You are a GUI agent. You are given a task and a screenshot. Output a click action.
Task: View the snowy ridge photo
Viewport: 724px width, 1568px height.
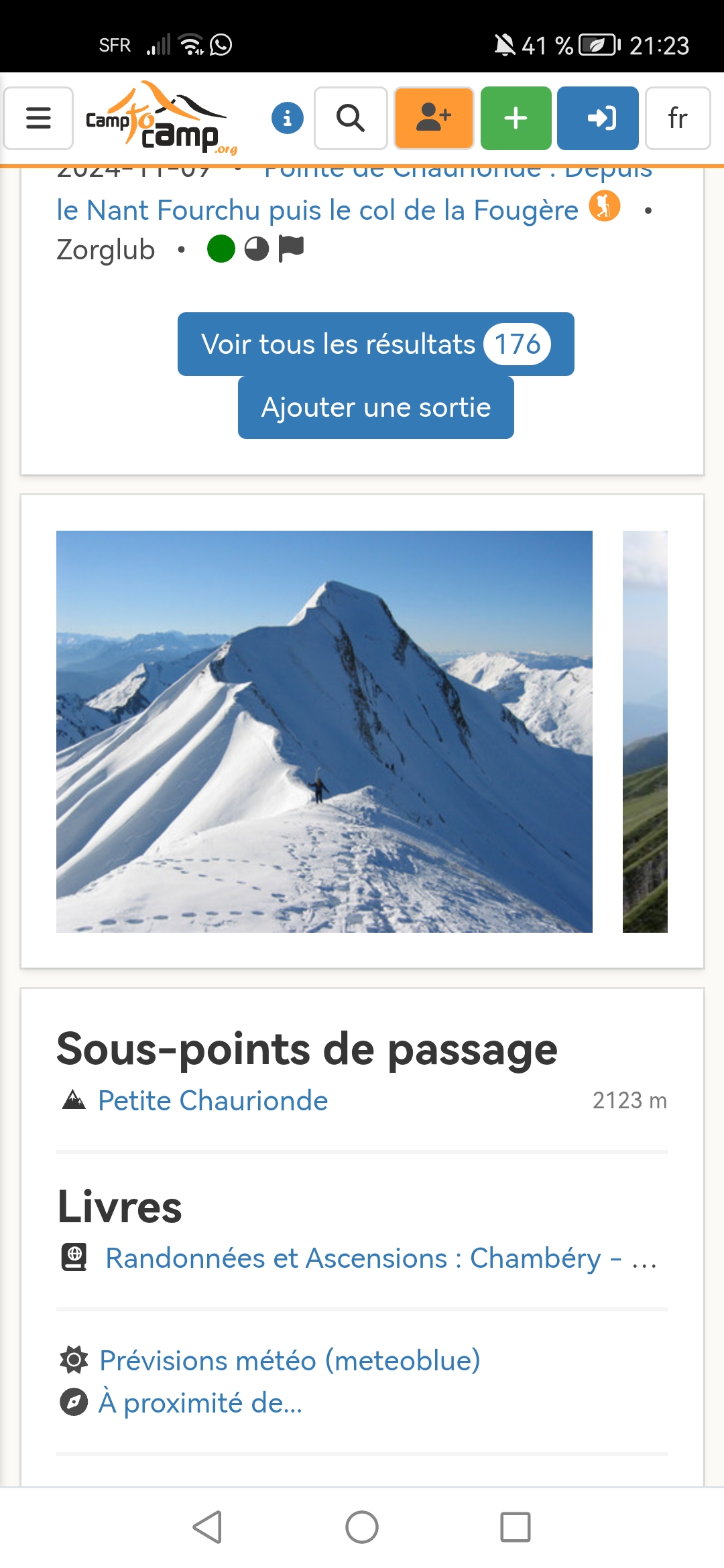click(x=324, y=731)
